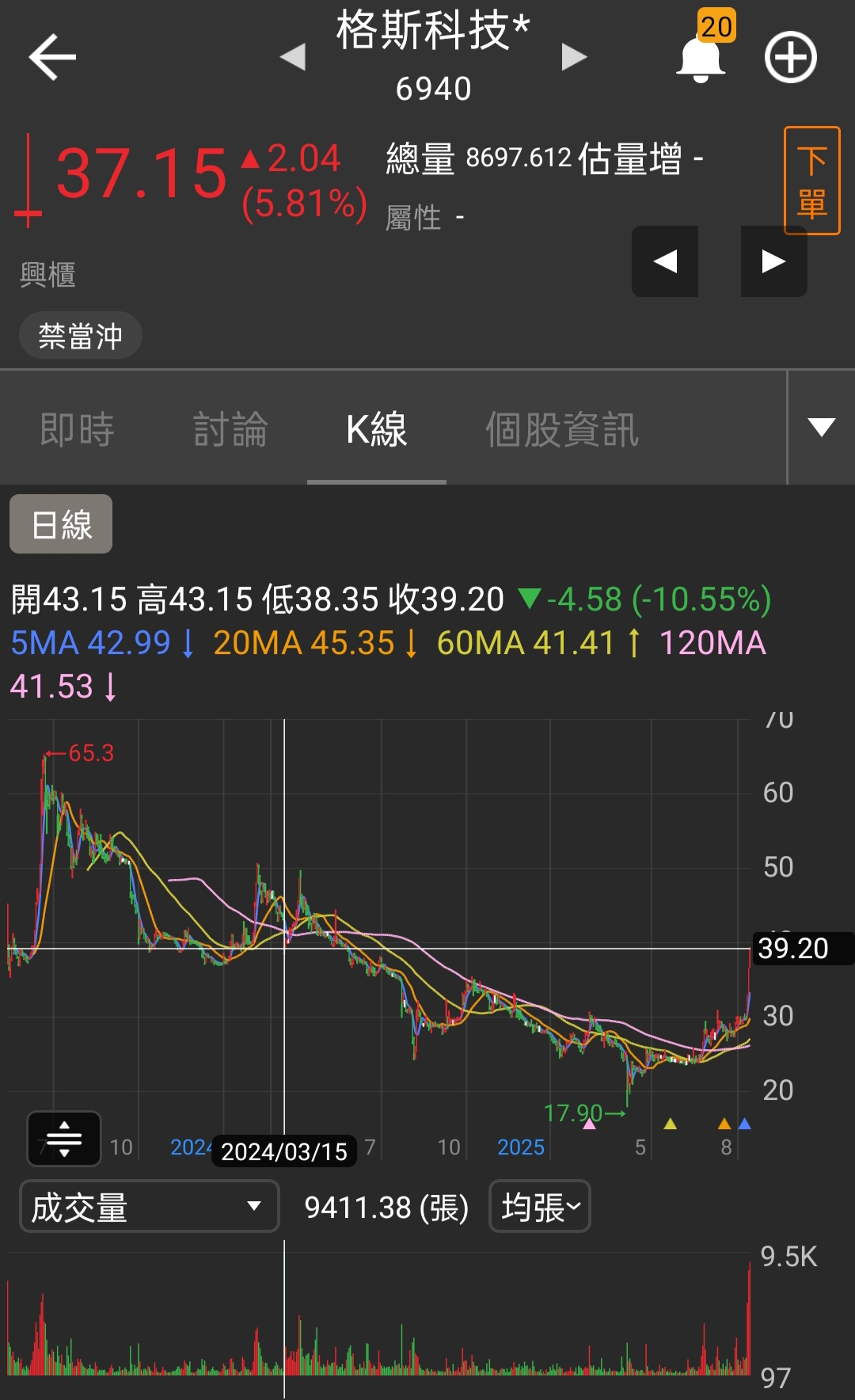855x1400 pixels.
Task: Go back using the top-left arrow
Action: (x=52, y=57)
